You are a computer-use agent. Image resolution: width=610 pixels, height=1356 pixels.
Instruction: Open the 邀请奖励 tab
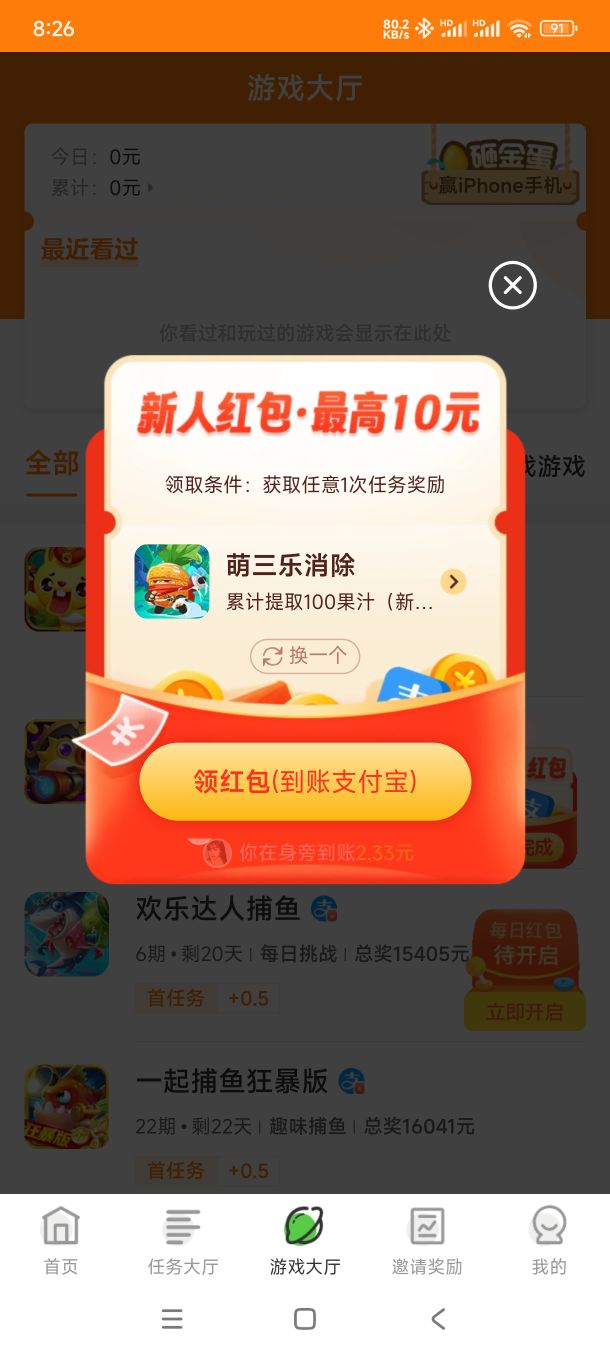point(427,1240)
